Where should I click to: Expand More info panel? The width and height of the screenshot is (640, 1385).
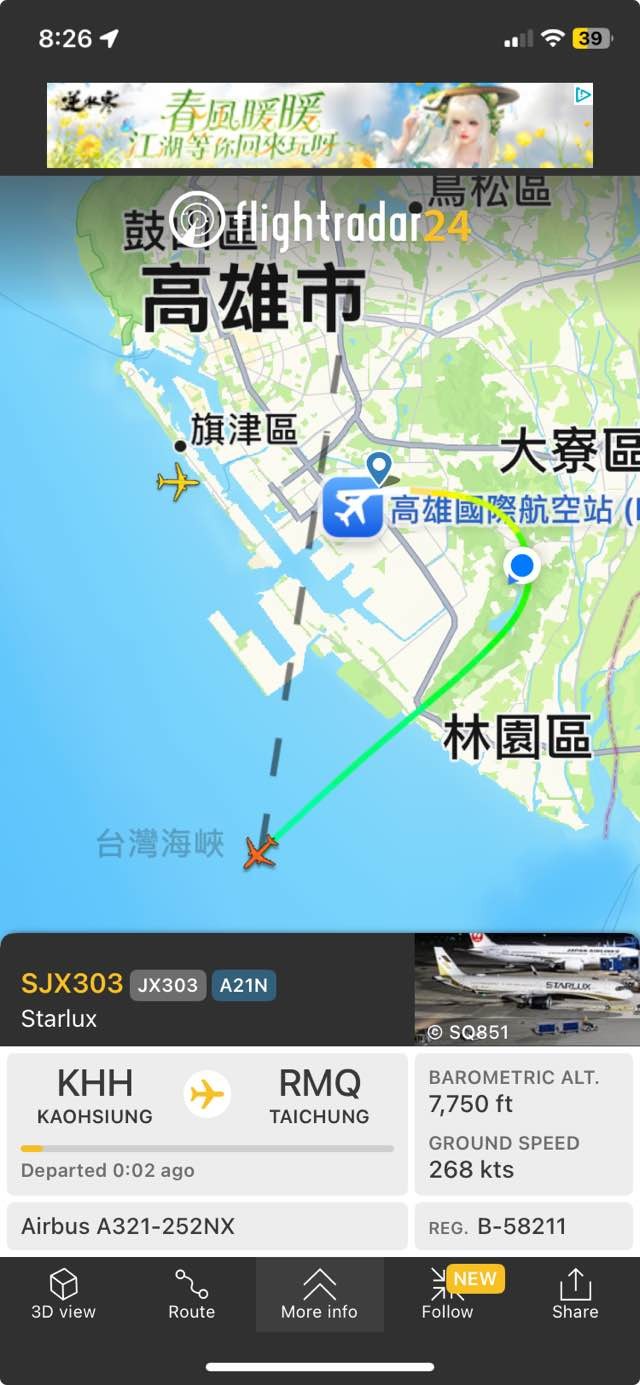point(319,1294)
